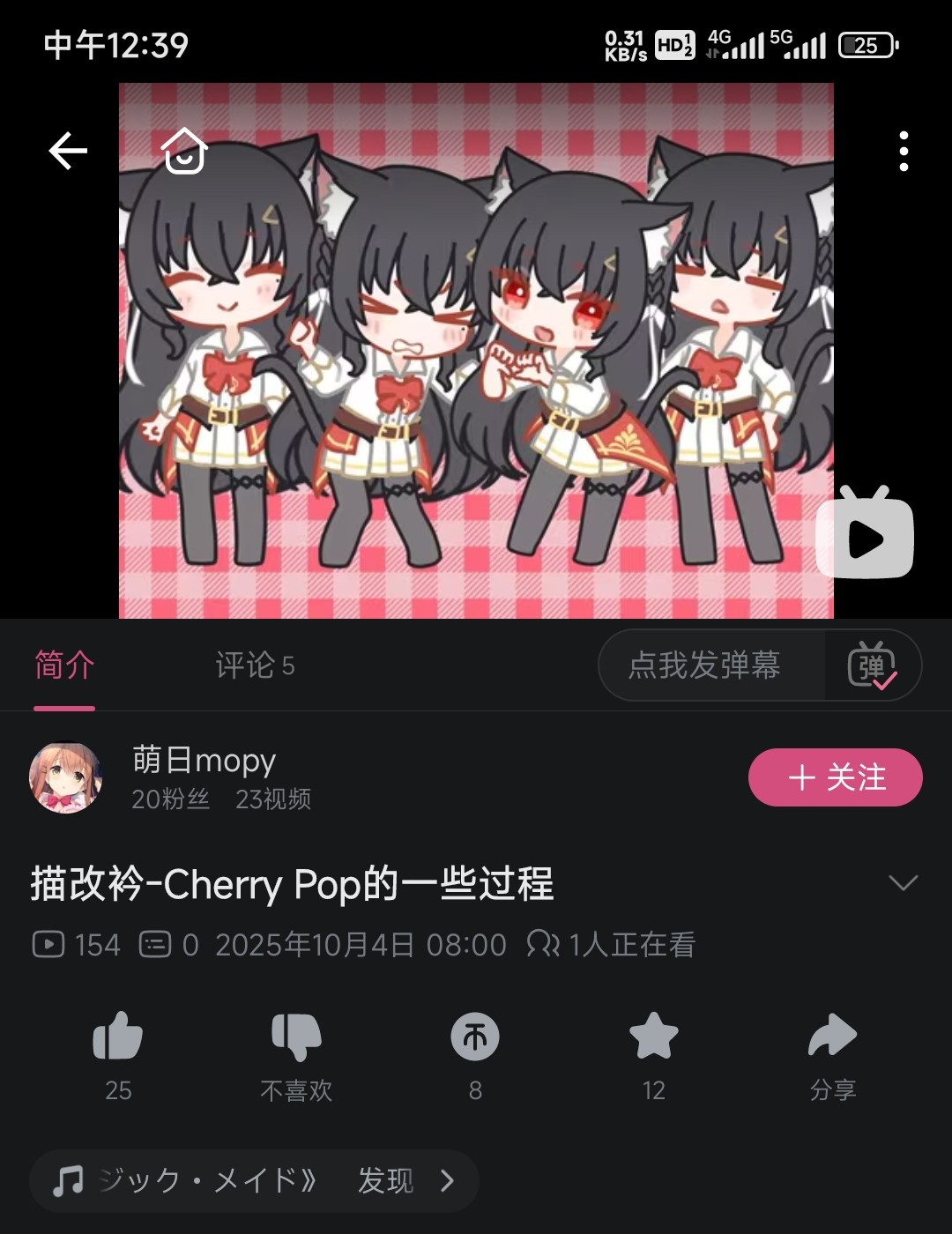Share the video via 分享
Image resolution: width=952 pixels, height=1234 pixels.
click(832, 1038)
